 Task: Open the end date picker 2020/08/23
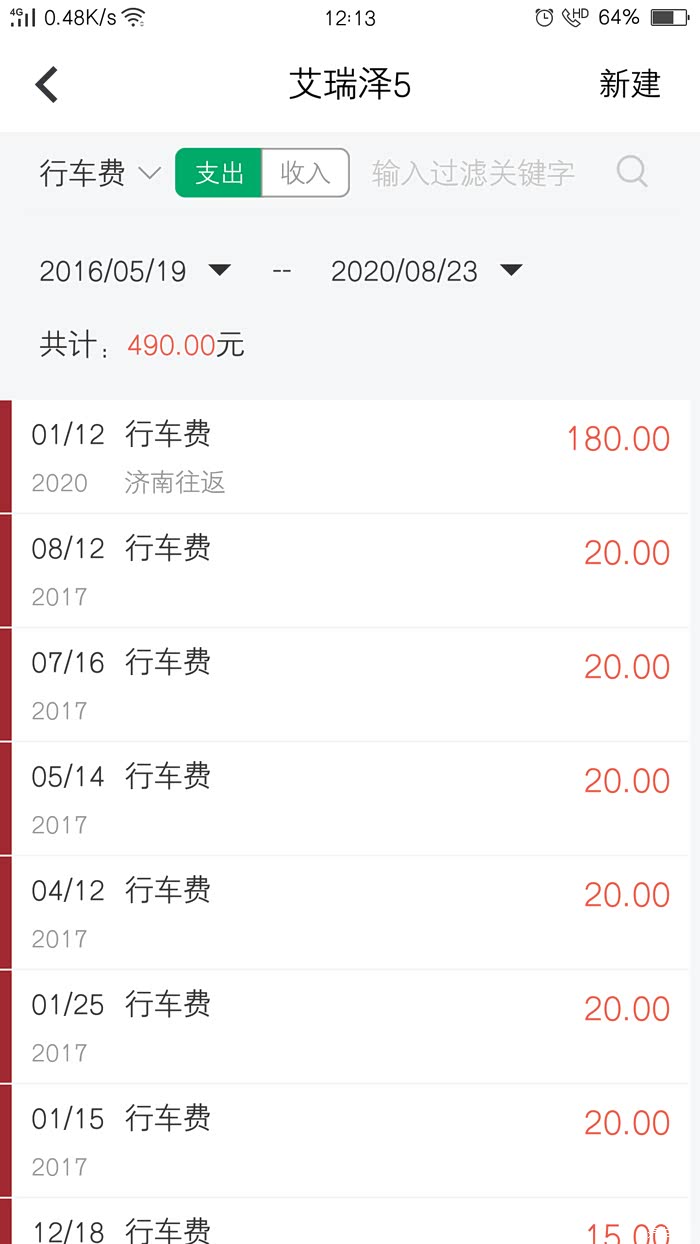coord(426,271)
